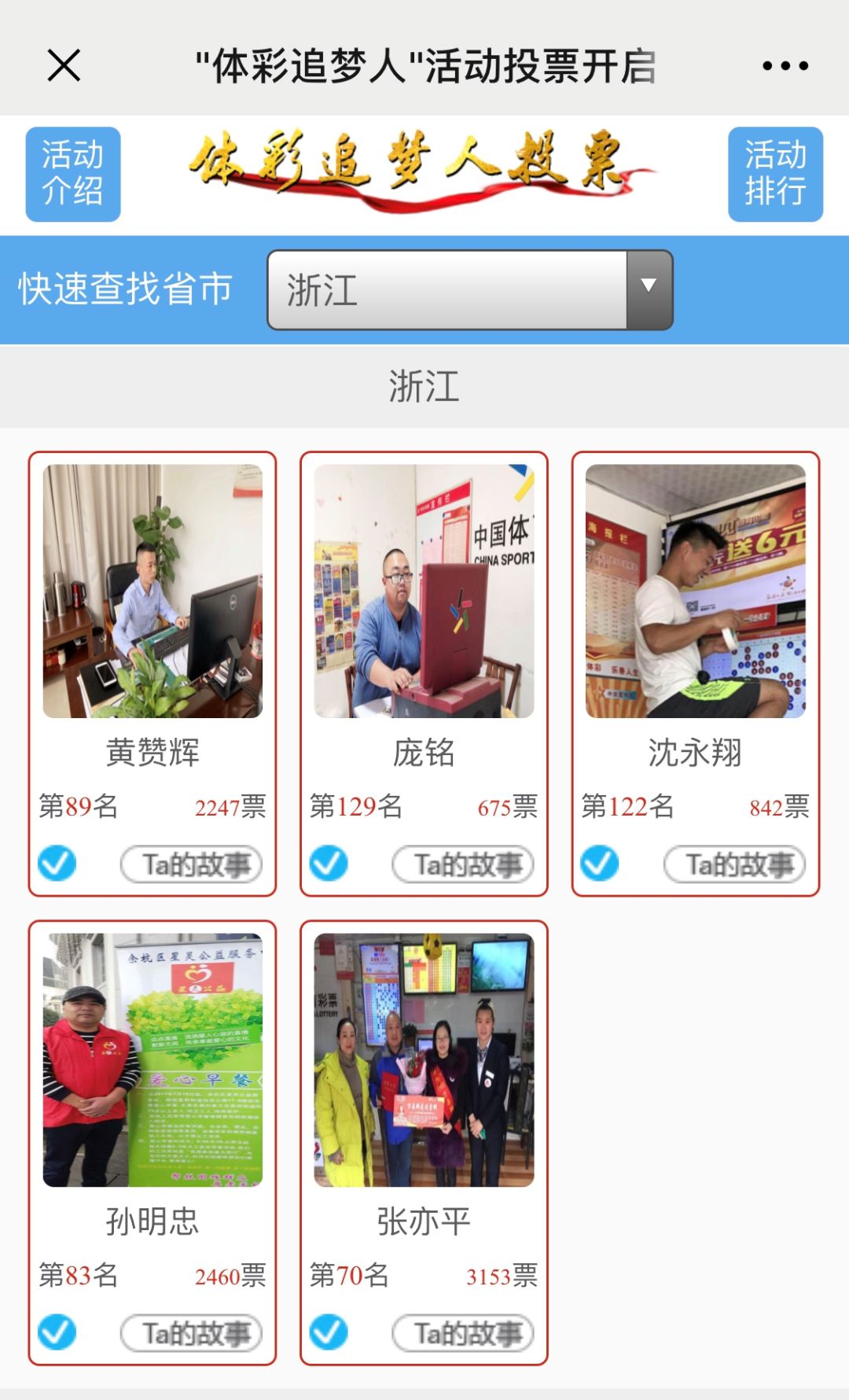Open 活动介绍 activity introduction
The height and width of the screenshot is (1400, 849).
(x=73, y=174)
